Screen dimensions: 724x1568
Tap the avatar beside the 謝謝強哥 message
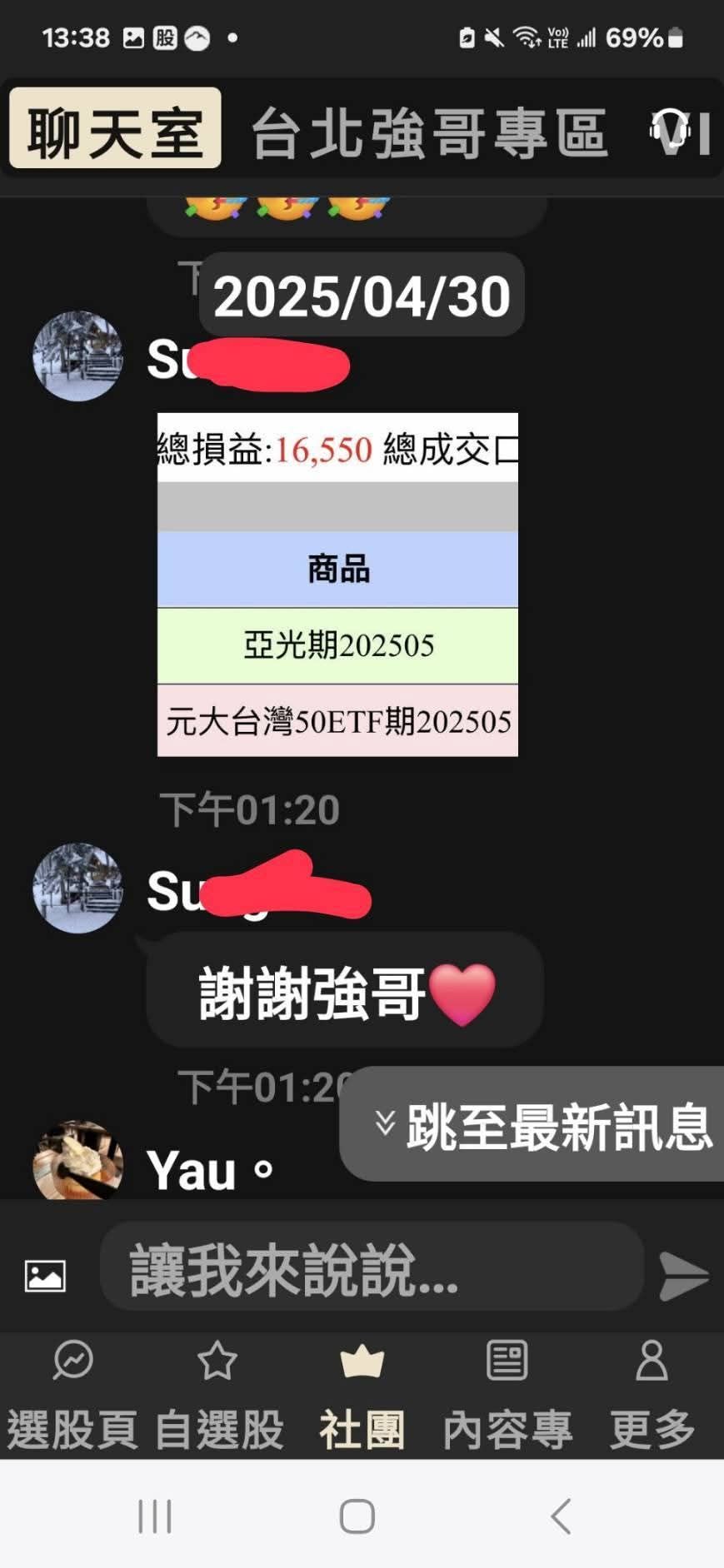tap(77, 888)
